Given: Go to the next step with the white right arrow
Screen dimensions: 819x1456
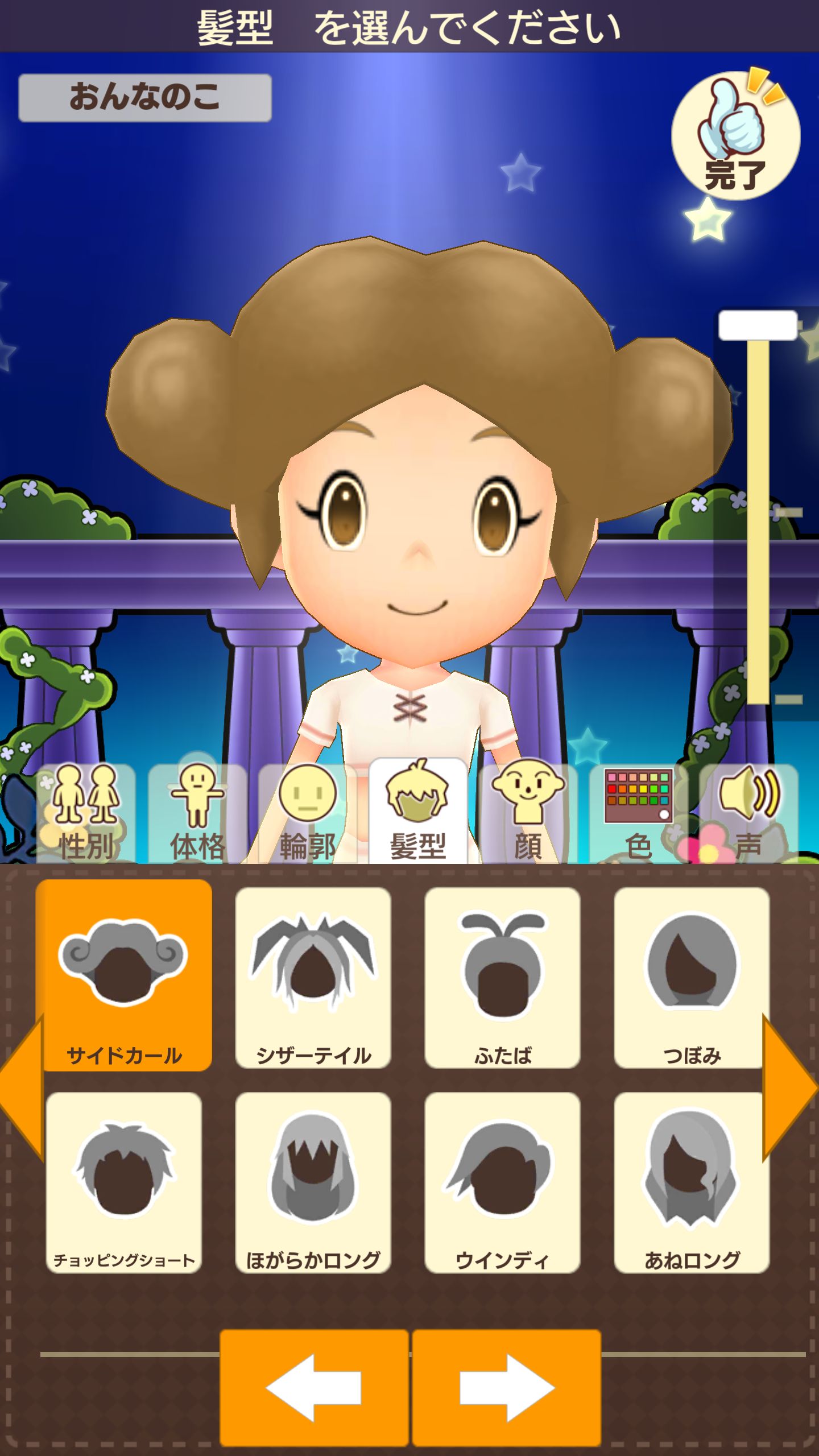Looking at the screenshot, I should tap(506, 1388).
